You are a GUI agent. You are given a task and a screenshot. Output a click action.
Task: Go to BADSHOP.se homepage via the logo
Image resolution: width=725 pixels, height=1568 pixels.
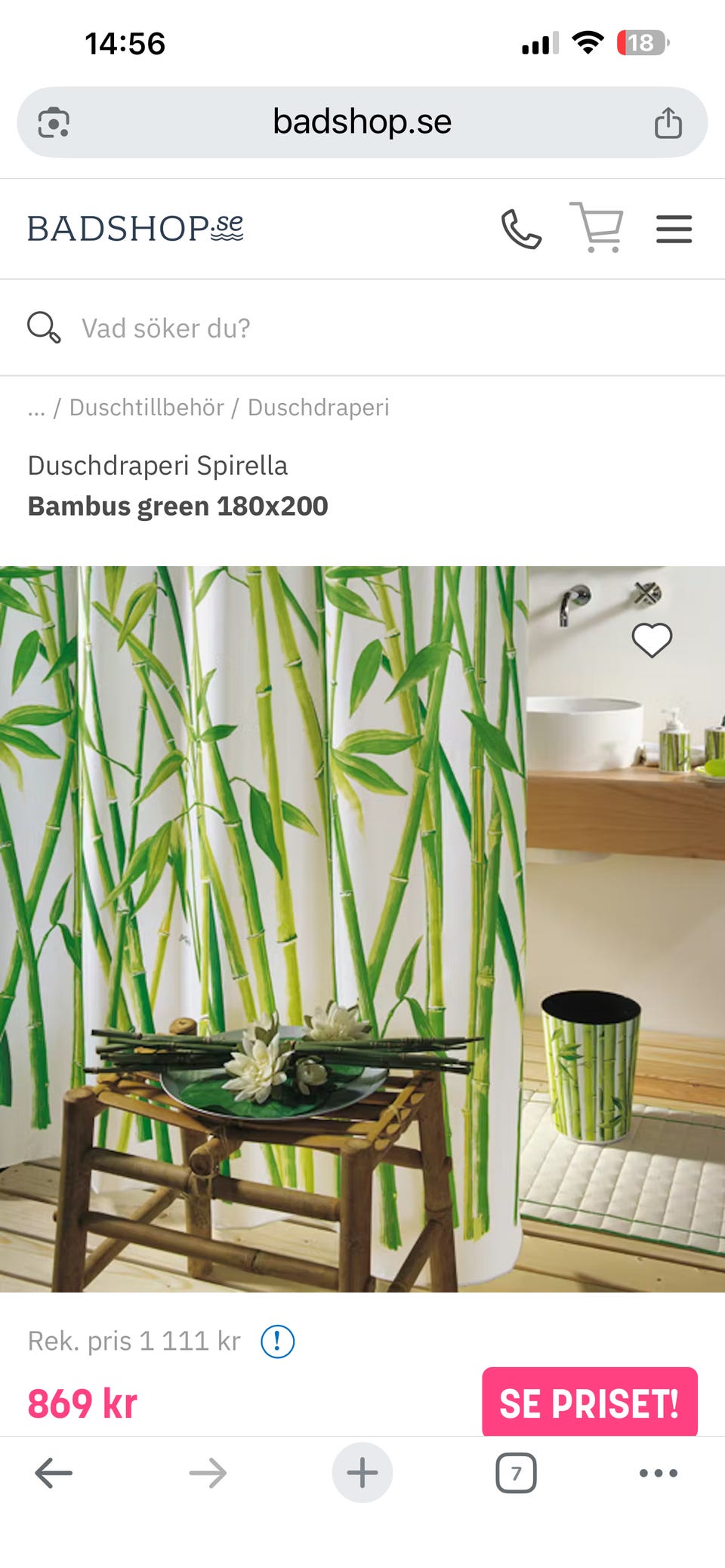tap(136, 229)
